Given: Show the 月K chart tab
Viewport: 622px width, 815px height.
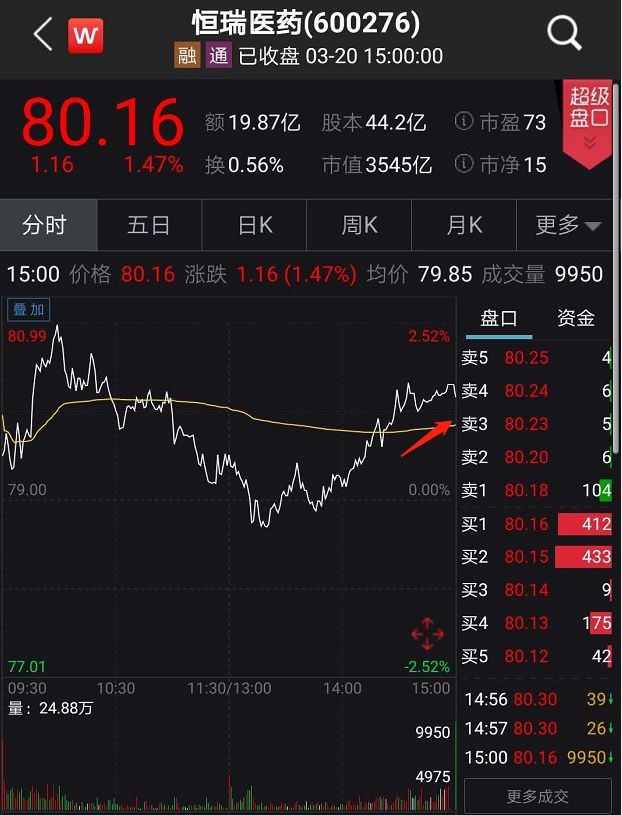Looking at the screenshot, I should [464, 225].
